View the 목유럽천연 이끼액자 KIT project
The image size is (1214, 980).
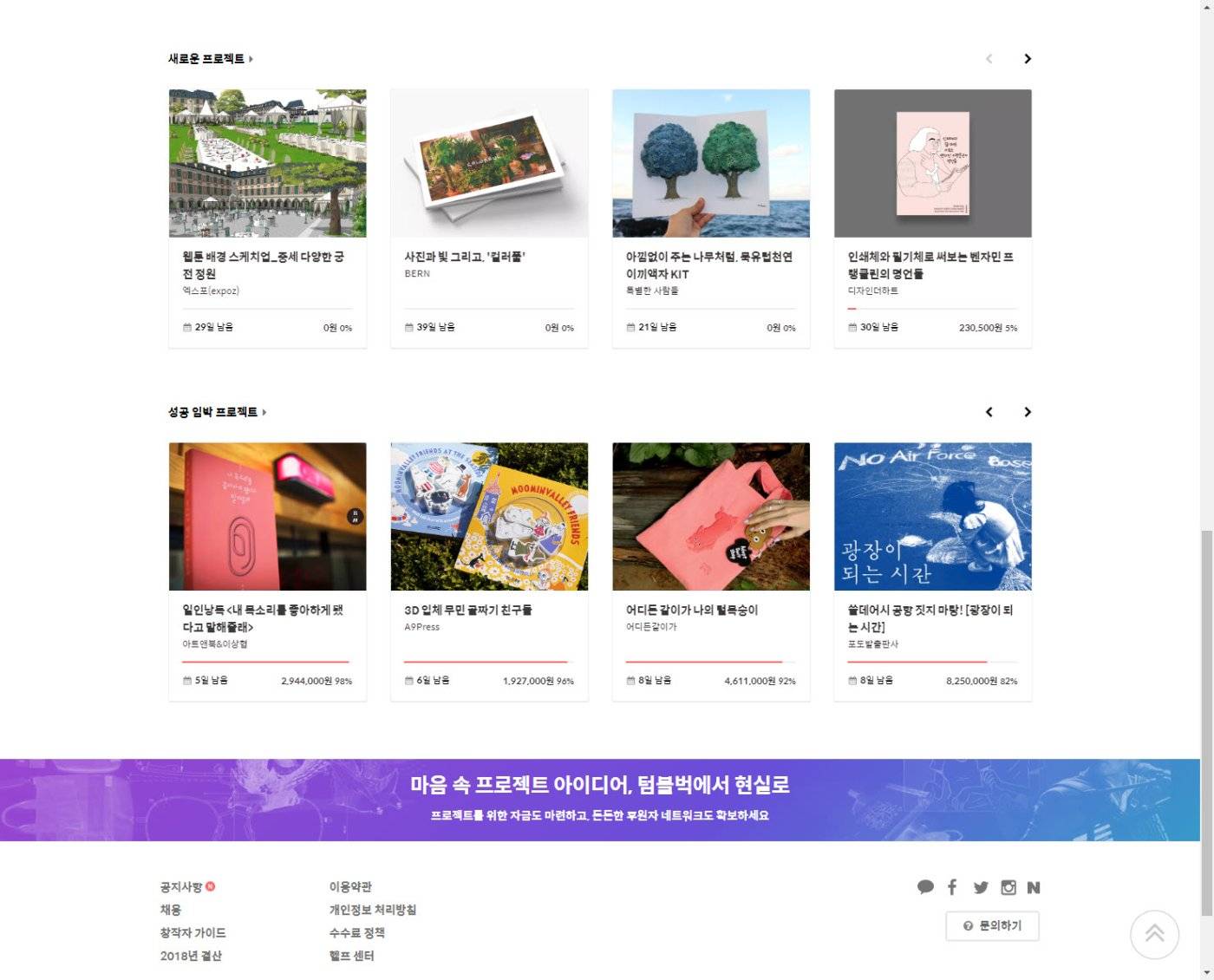[711, 217]
